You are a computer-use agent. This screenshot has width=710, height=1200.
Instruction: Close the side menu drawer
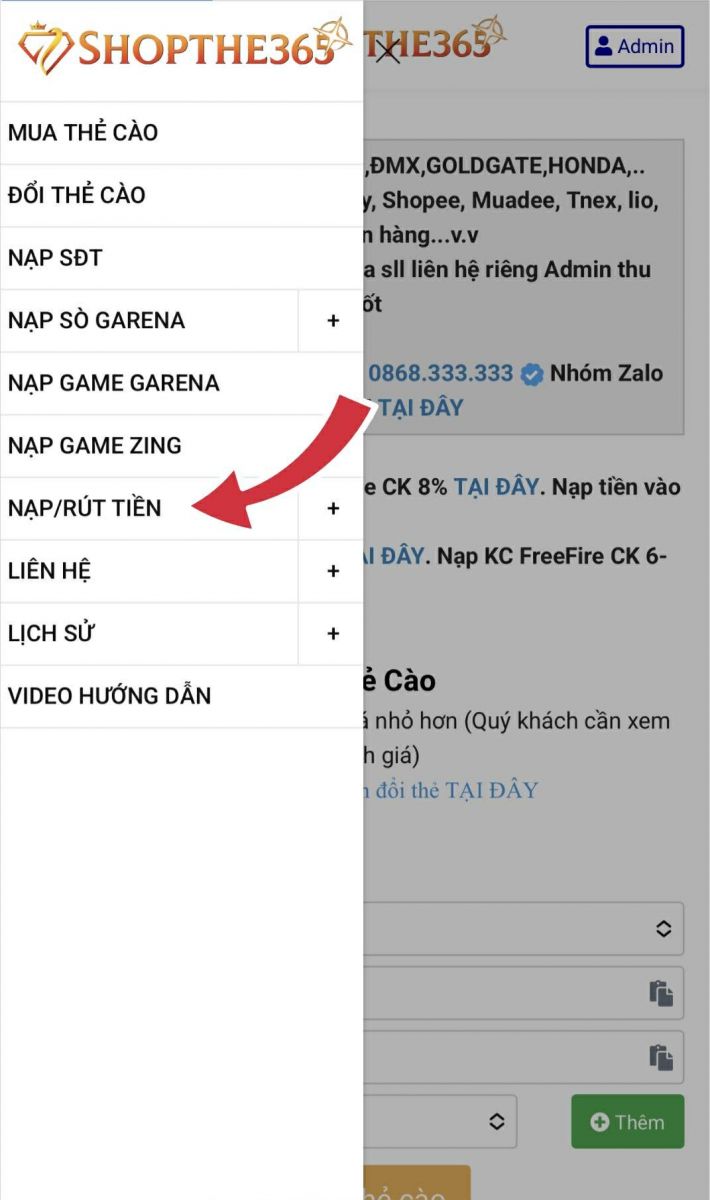coord(386,50)
